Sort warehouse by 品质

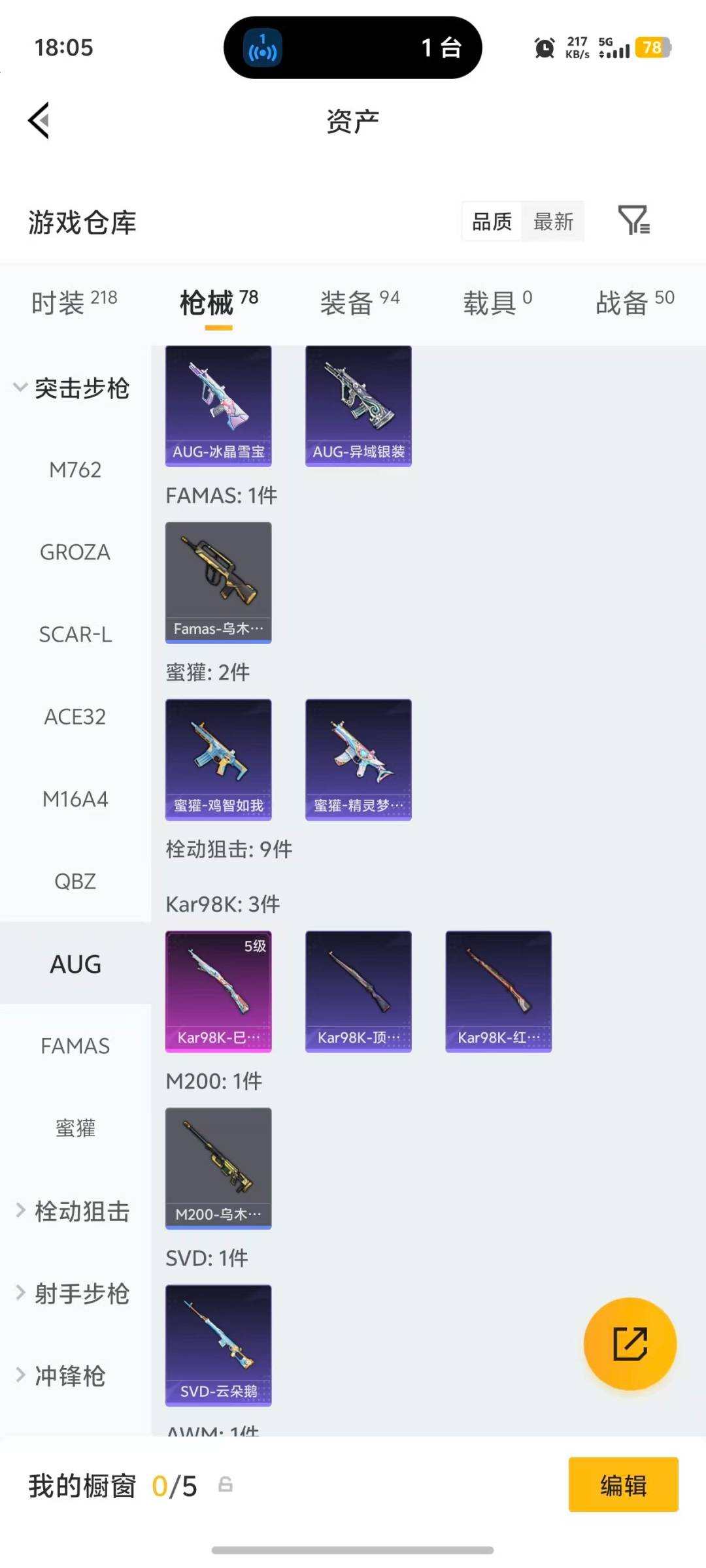[x=492, y=222]
